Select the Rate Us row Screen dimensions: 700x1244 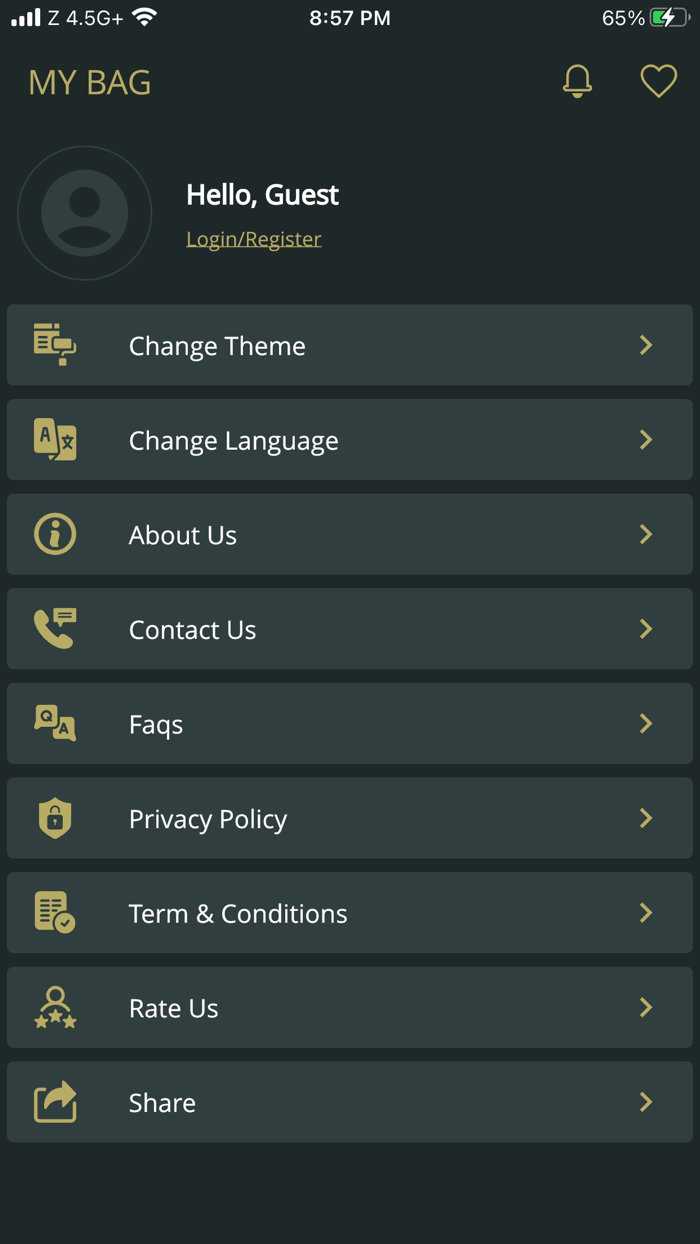tap(350, 1007)
